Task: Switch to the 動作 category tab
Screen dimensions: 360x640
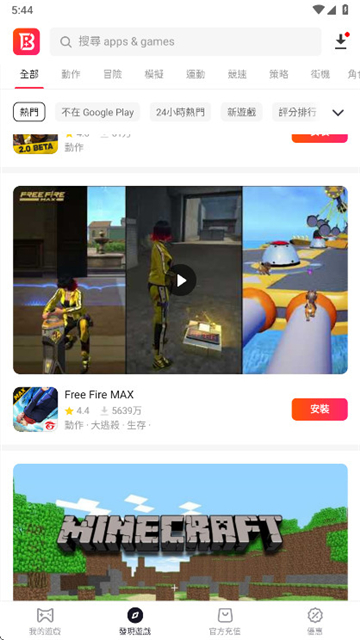Action: click(71, 74)
